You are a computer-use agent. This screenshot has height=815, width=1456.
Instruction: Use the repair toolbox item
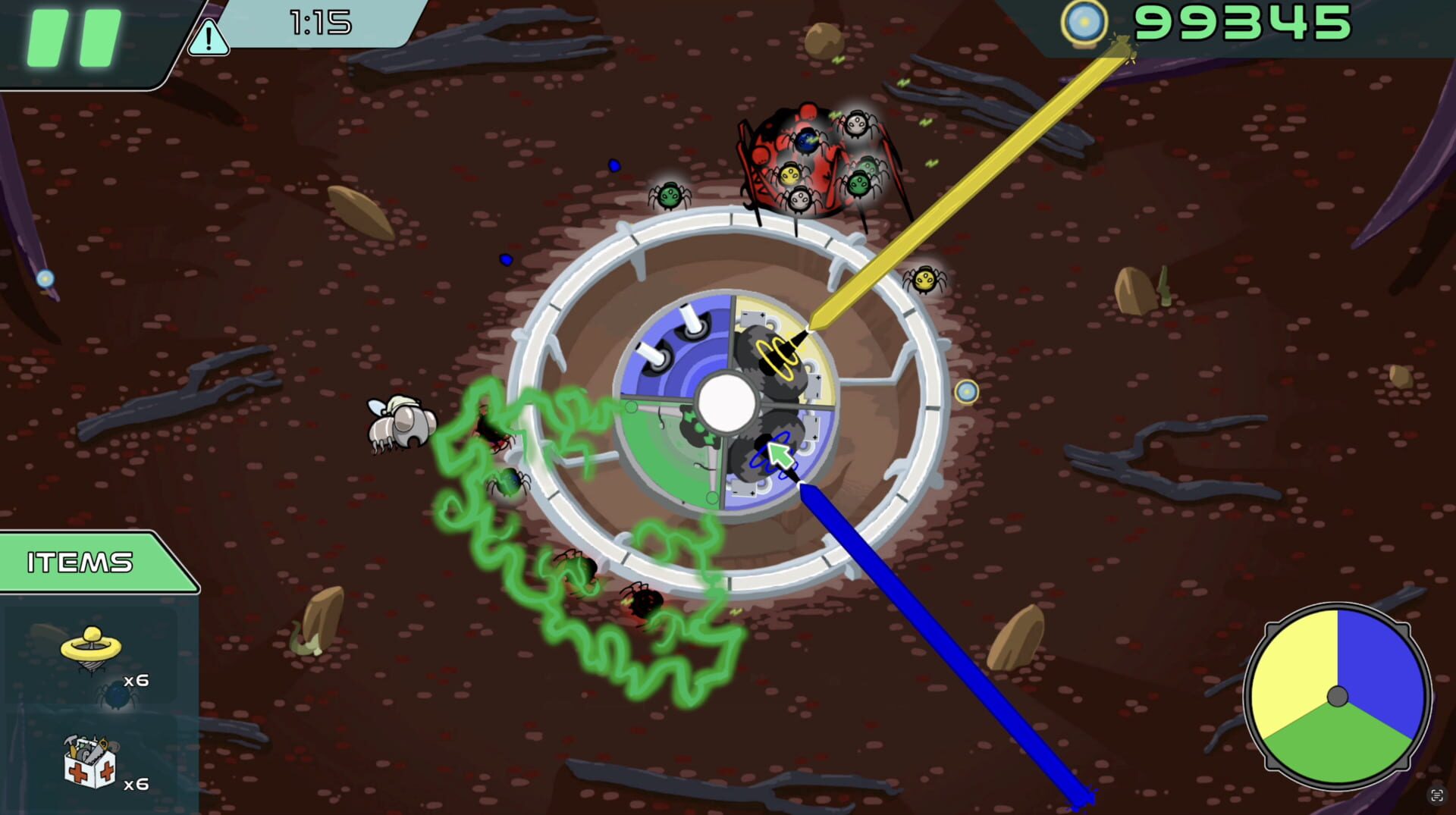pos(89,762)
